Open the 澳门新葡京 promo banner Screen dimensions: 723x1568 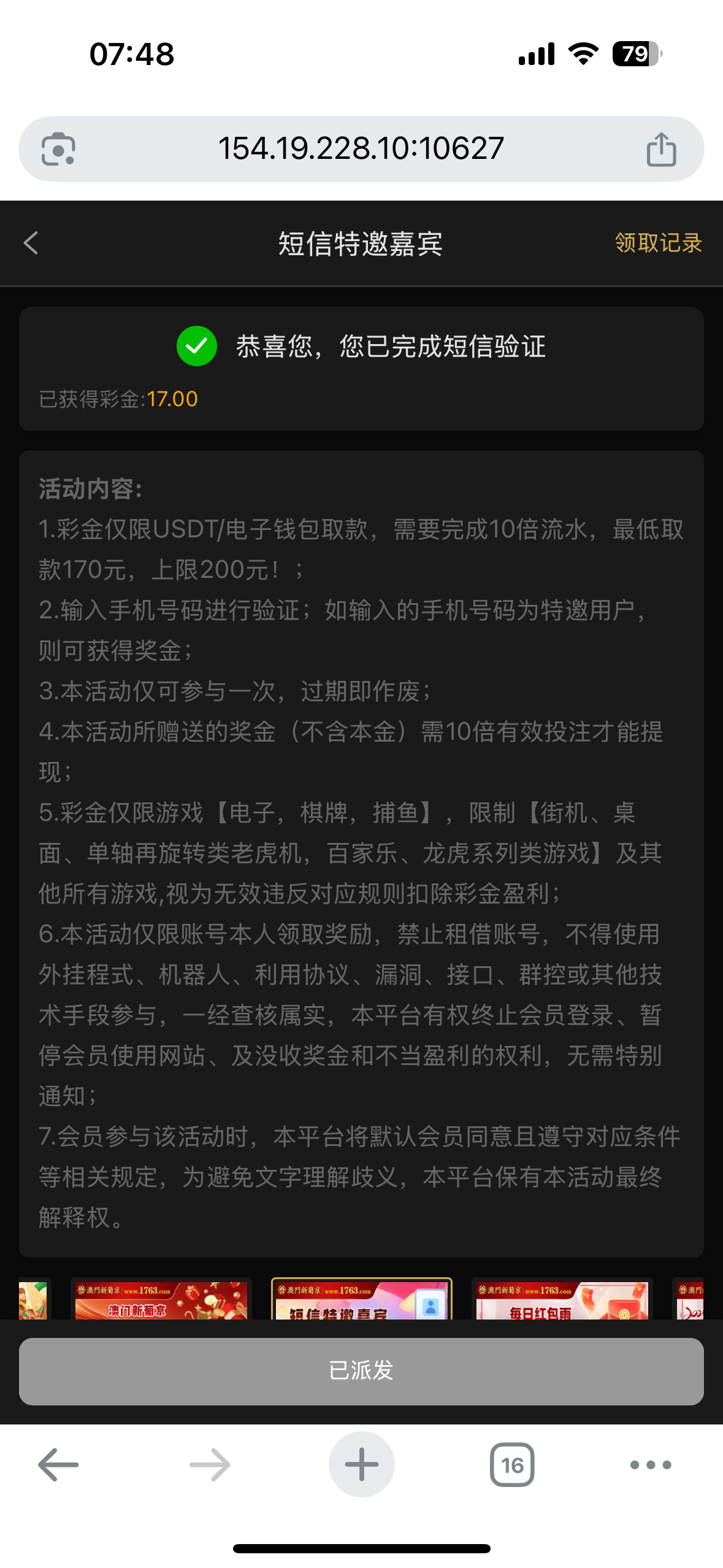point(161,1300)
